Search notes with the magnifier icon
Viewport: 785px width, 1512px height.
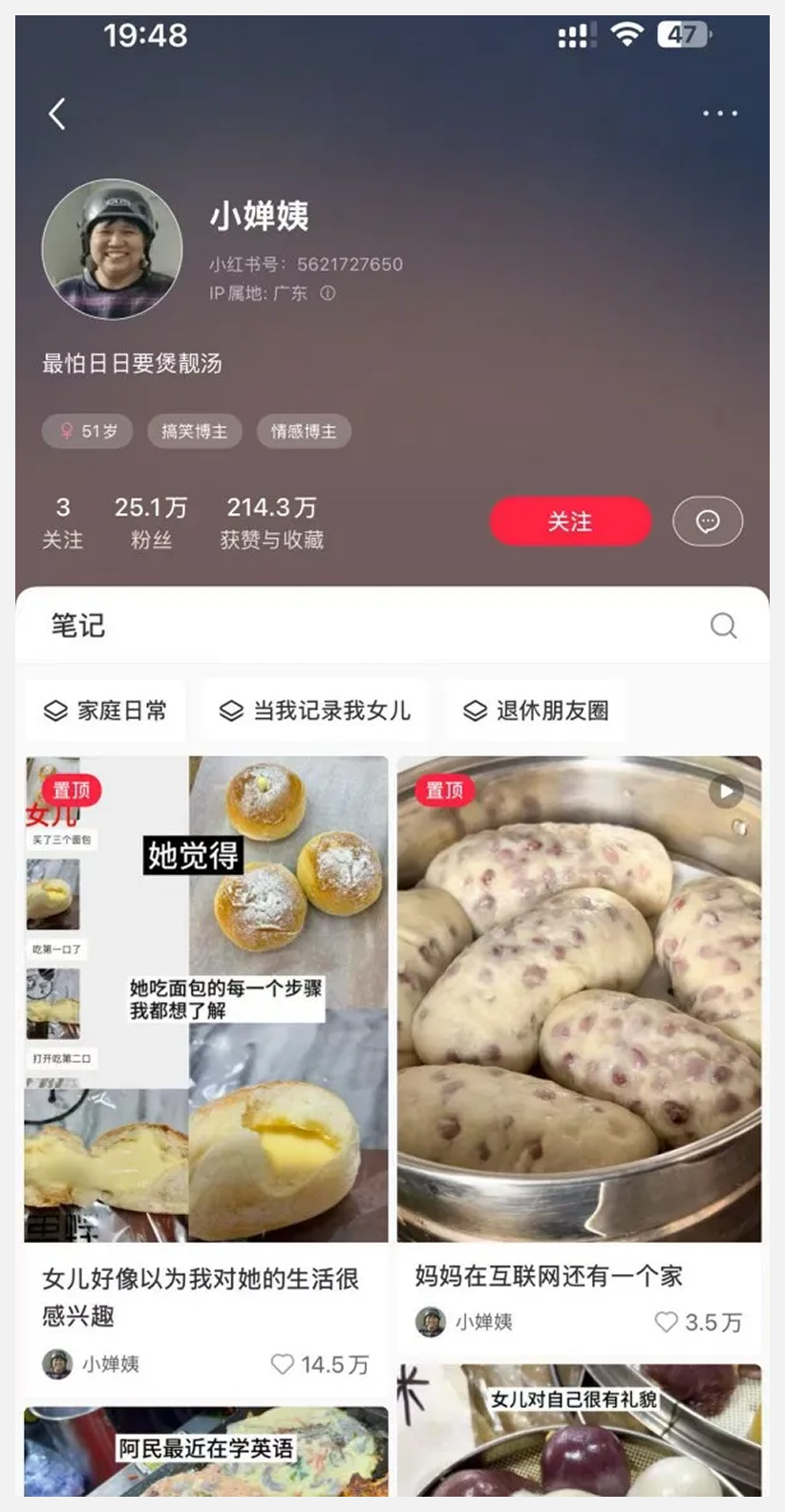723,626
